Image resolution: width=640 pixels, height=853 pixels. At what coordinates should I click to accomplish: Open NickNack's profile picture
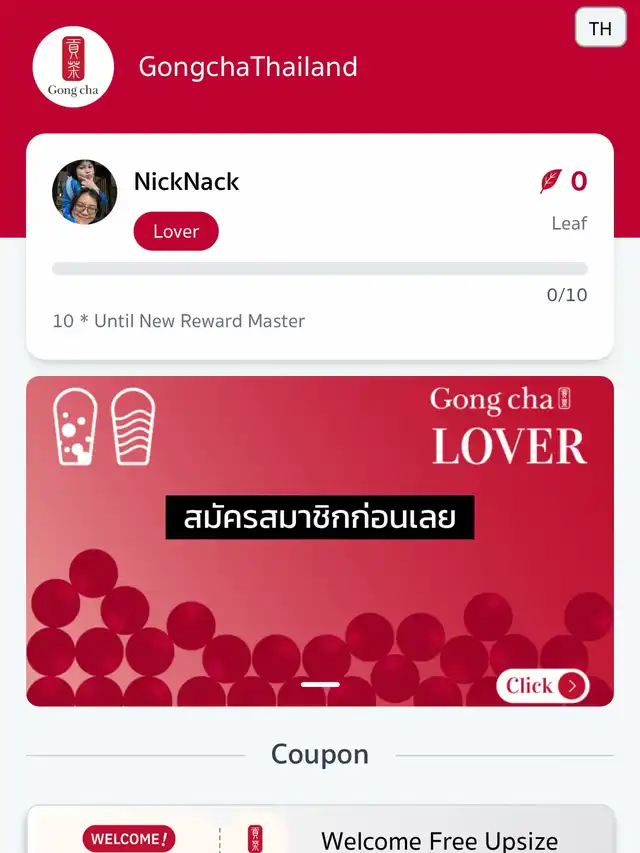(84, 191)
